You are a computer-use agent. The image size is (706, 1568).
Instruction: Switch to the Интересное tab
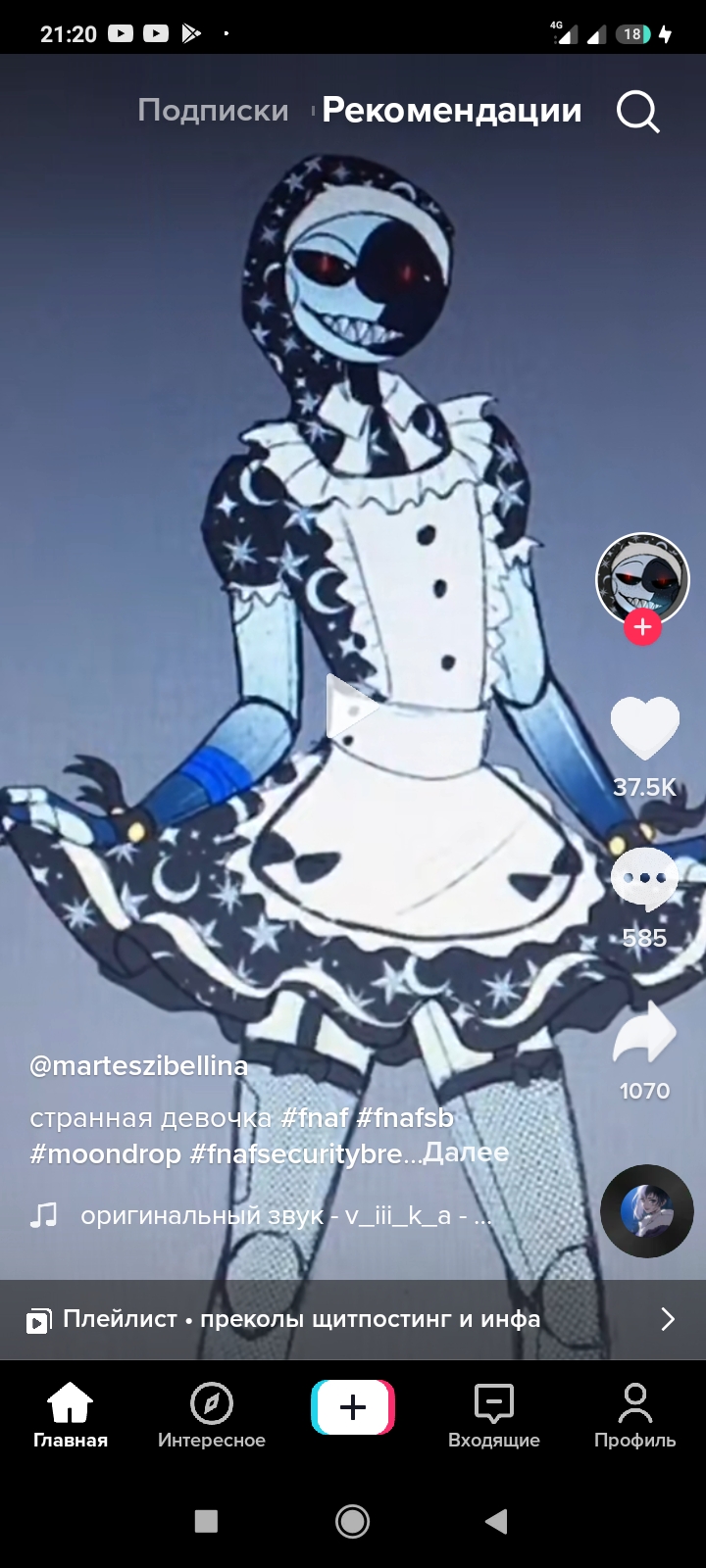(211, 1417)
